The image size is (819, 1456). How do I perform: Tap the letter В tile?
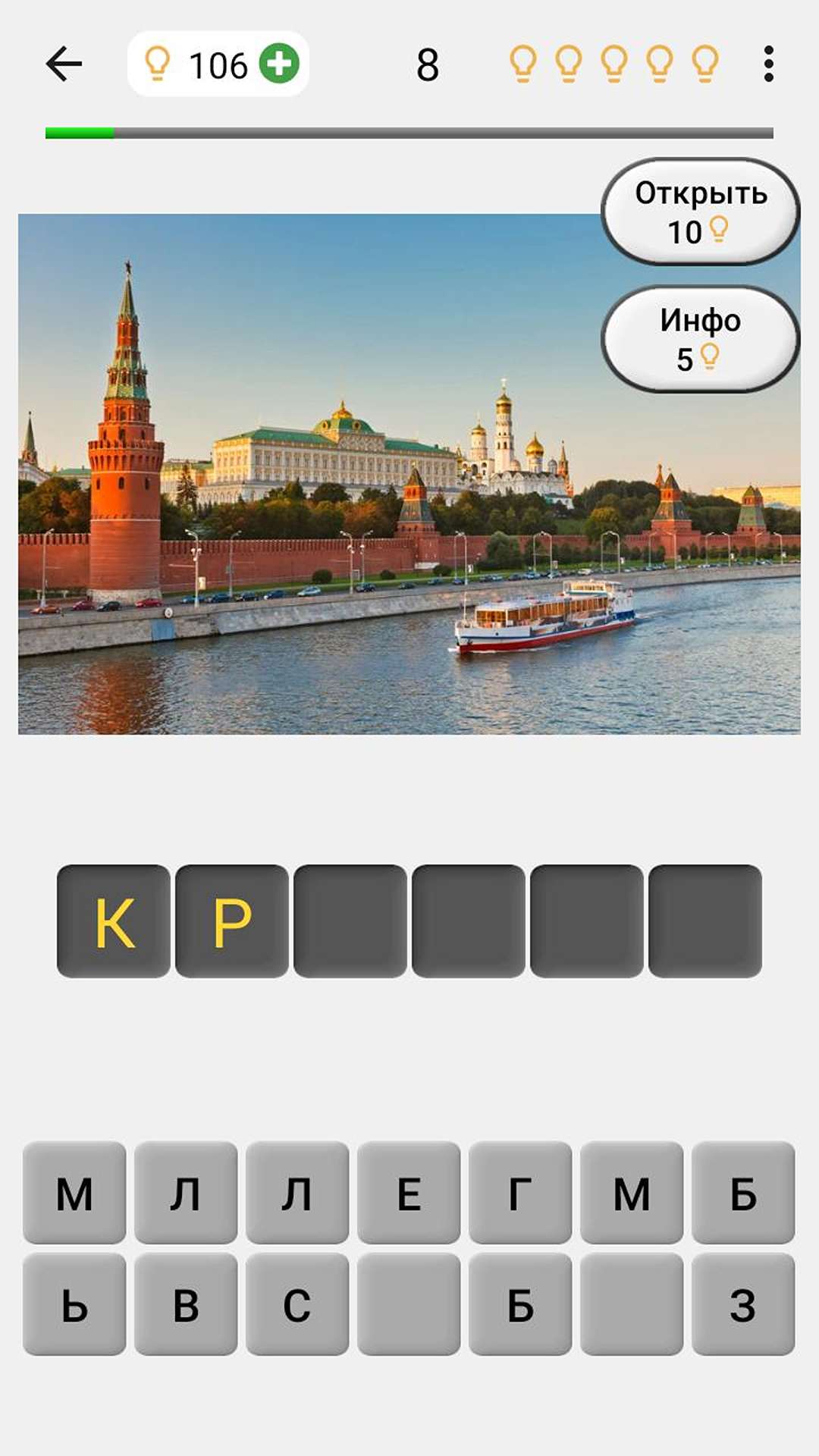pos(186,1304)
